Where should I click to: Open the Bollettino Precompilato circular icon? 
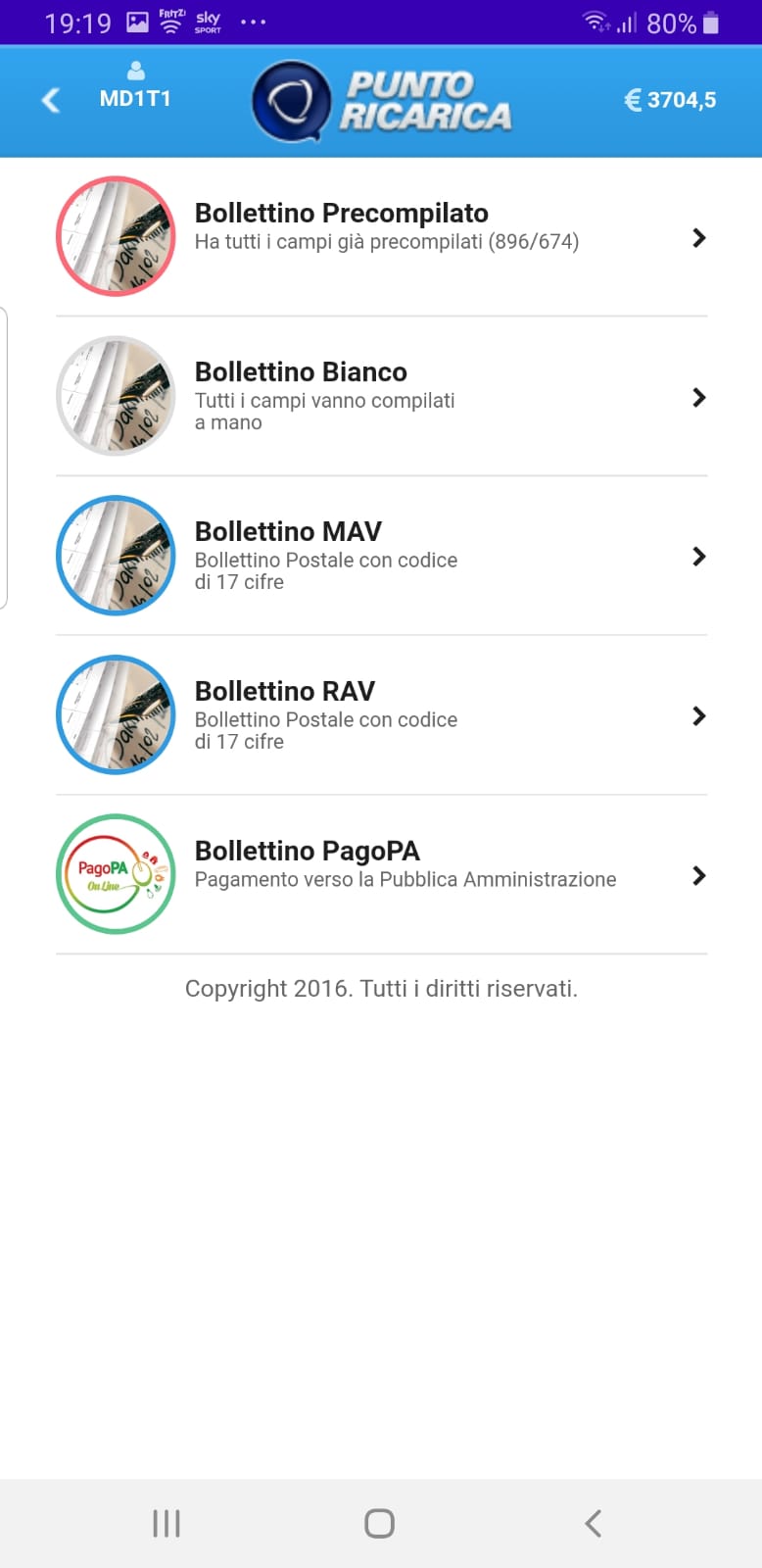[116, 236]
